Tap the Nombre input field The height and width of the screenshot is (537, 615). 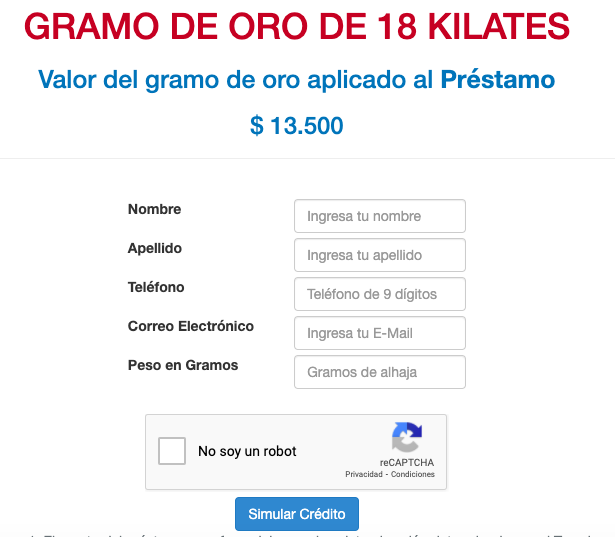click(x=379, y=216)
